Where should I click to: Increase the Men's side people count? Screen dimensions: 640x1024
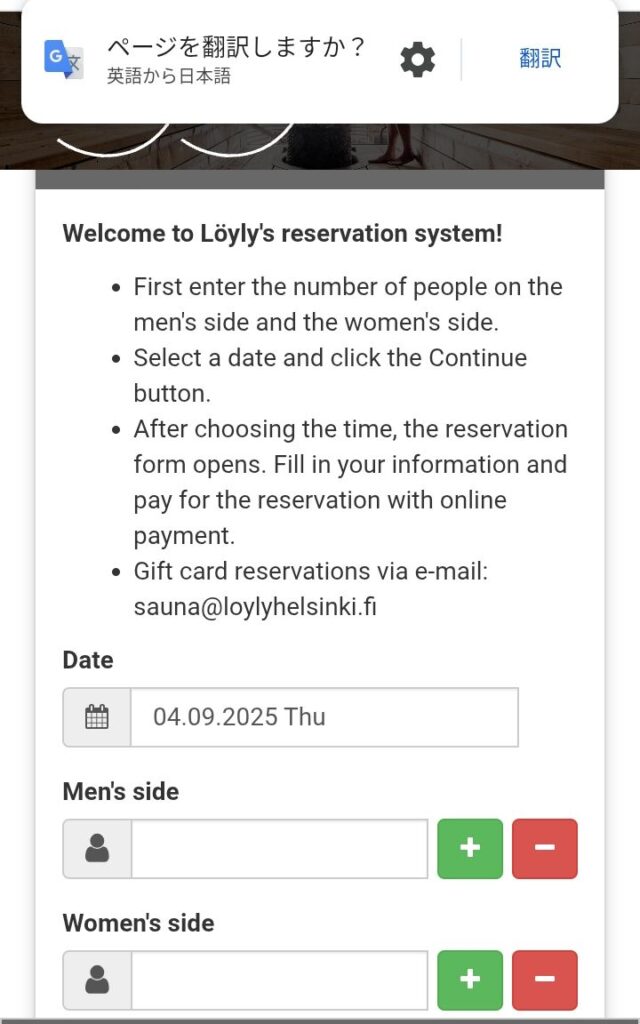470,849
